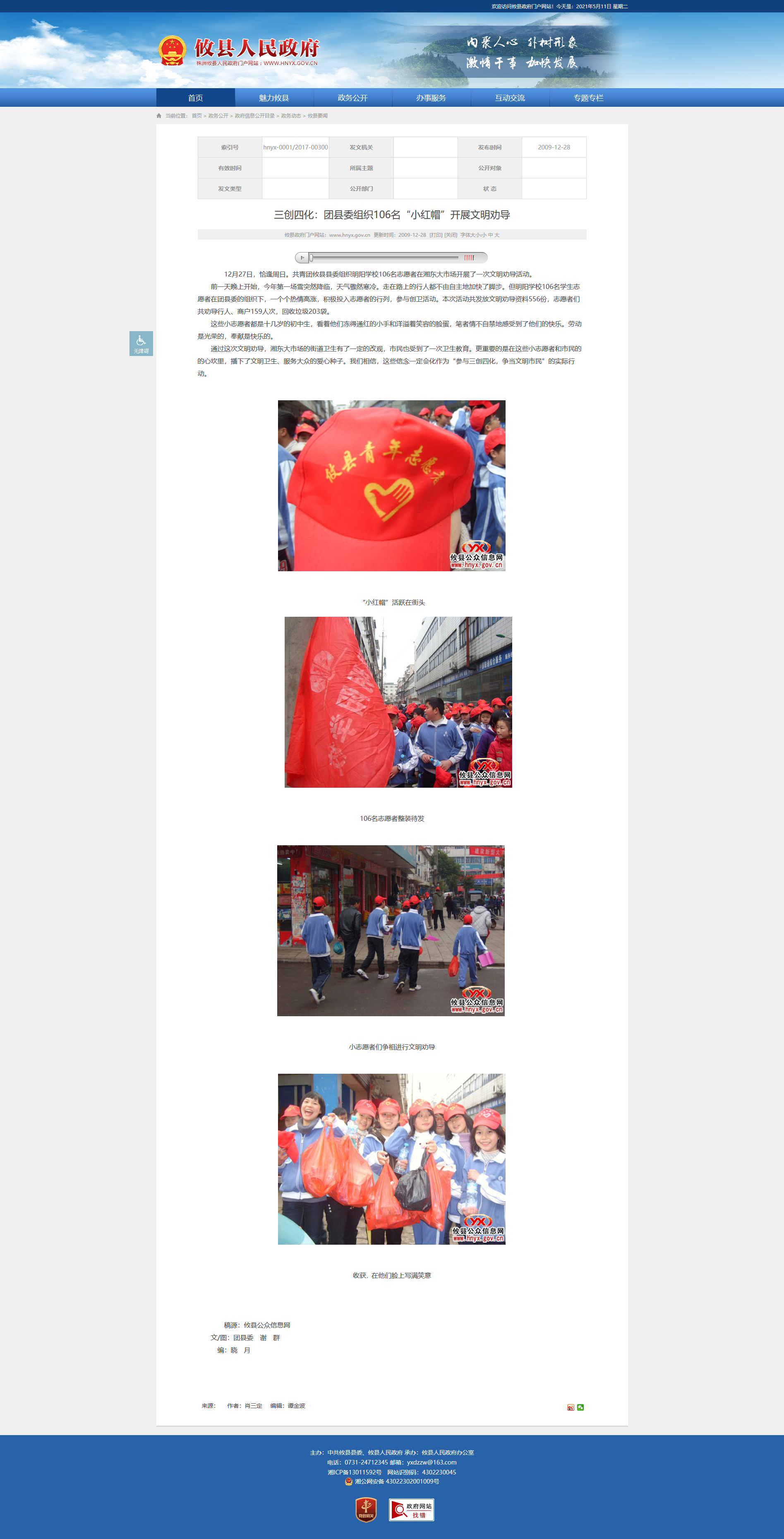Share the article to WeChat
Image resolution: width=784 pixels, height=1539 pixels.
580,1407
